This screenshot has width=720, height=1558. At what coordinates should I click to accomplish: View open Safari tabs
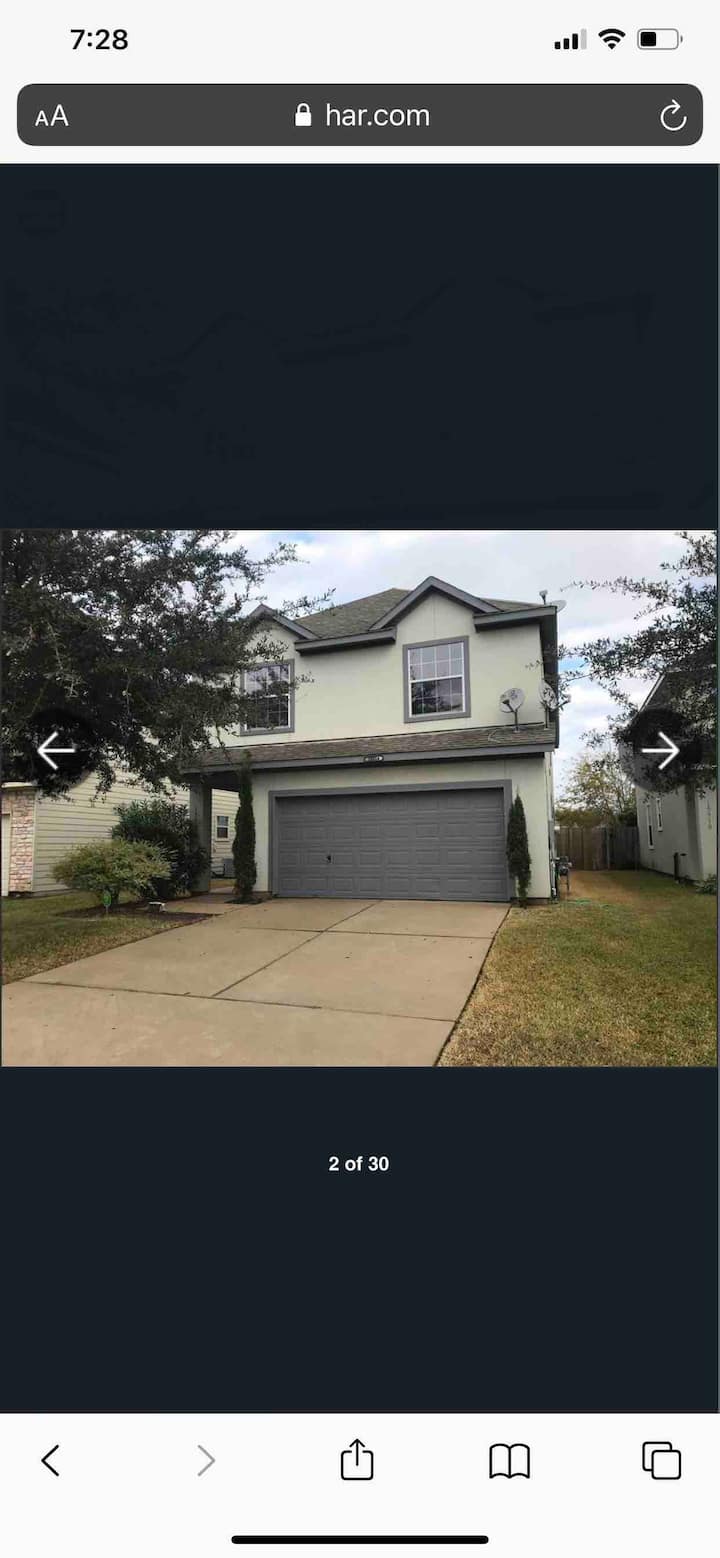tap(661, 1461)
